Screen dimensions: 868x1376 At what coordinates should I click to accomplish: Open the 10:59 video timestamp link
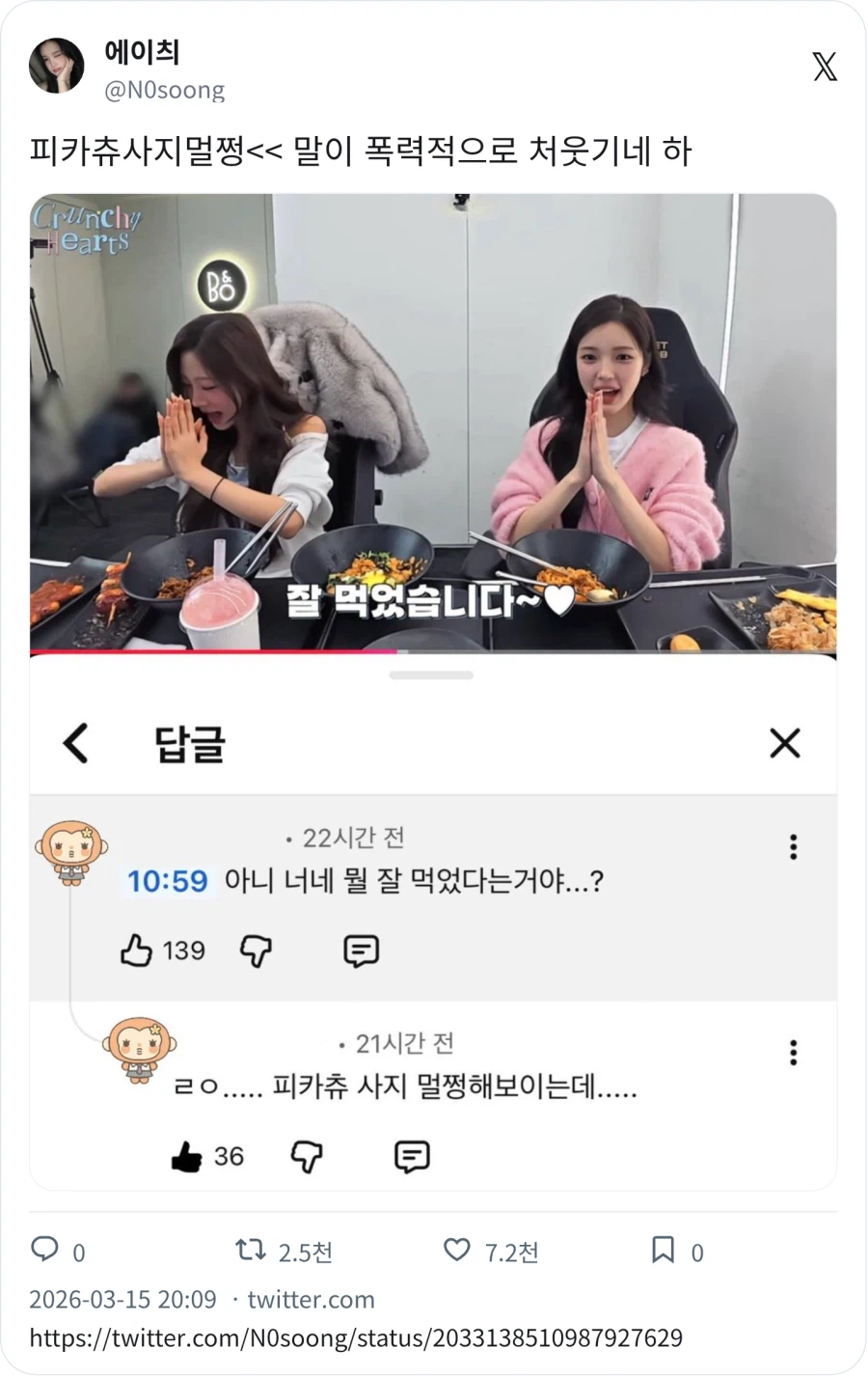(x=170, y=881)
